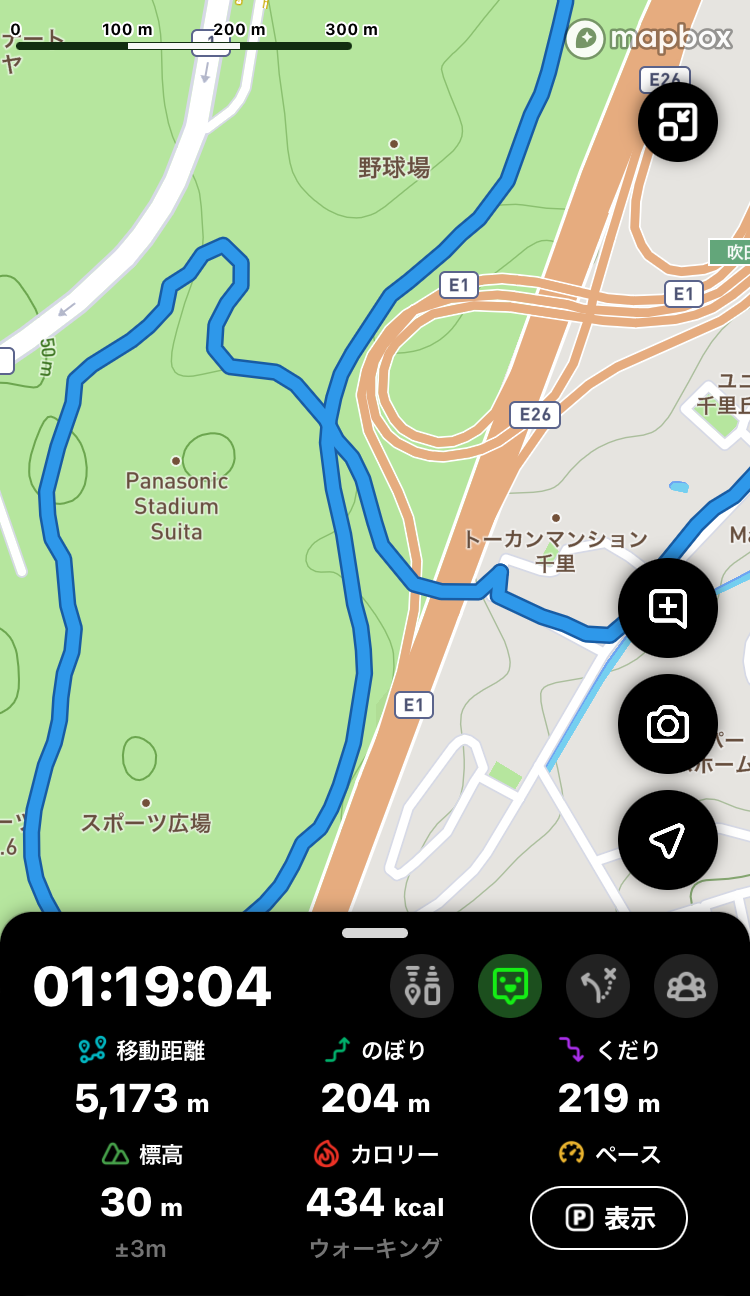Tap the 移動距離 route pins icon

[89, 1048]
